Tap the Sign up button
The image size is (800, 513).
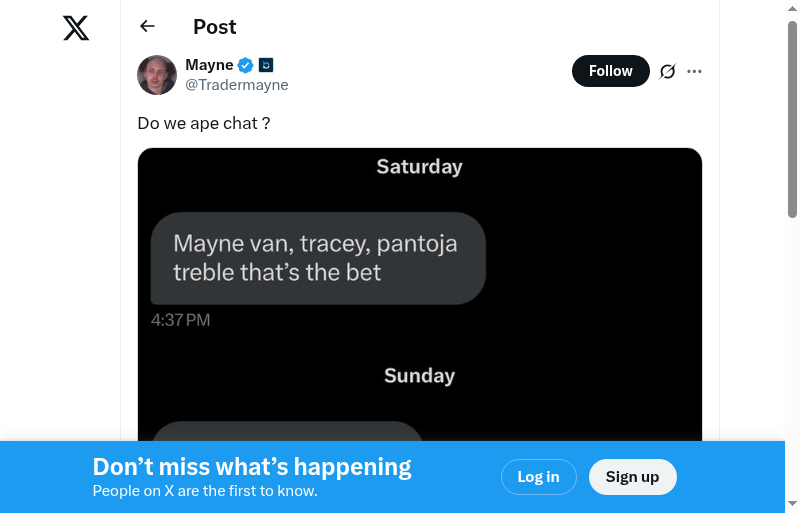coord(632,477)
